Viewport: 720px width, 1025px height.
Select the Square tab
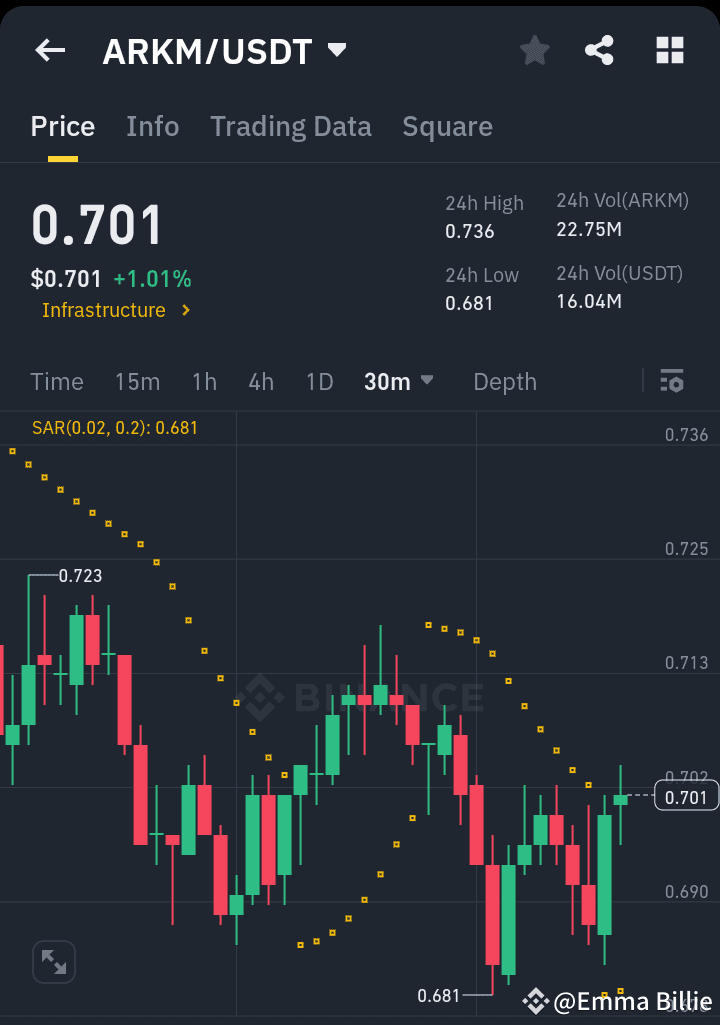tap(447, 127)
